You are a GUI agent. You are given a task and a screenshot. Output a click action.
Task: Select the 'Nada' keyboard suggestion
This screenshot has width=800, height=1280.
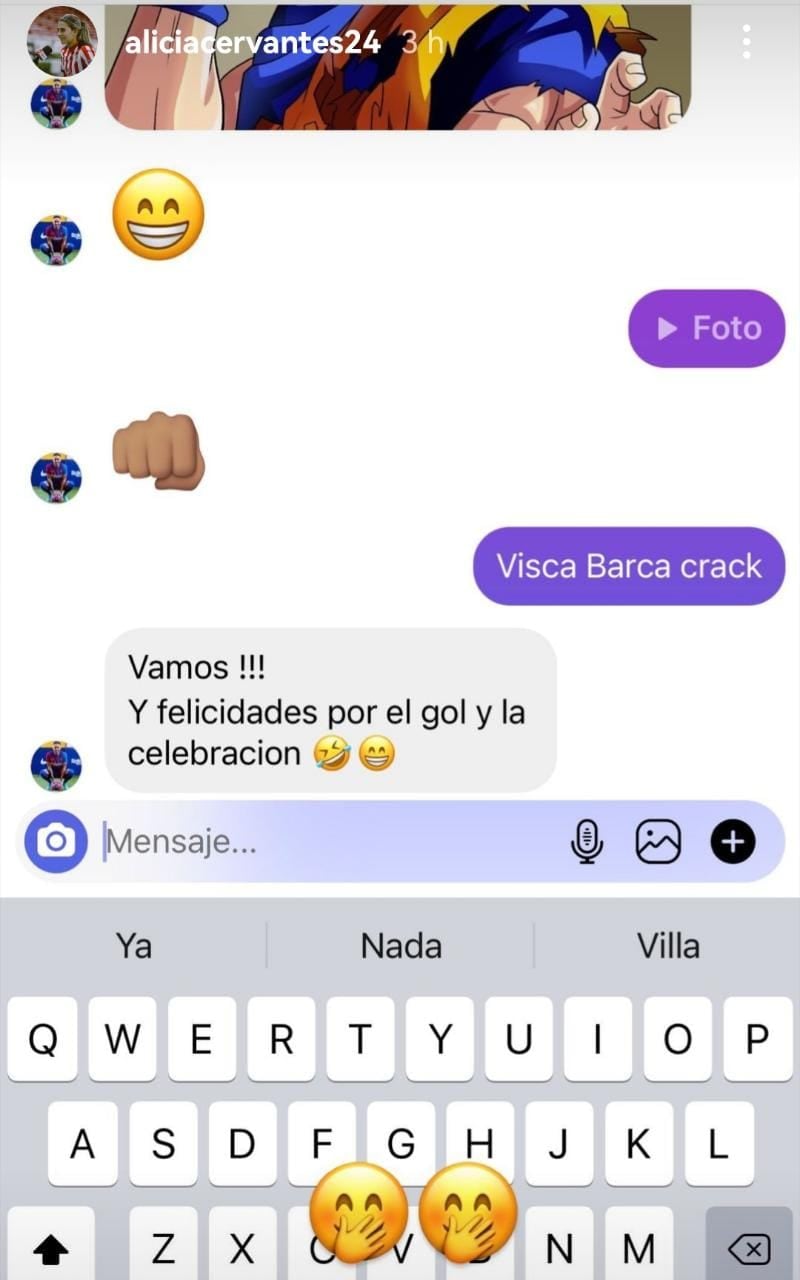401,945
